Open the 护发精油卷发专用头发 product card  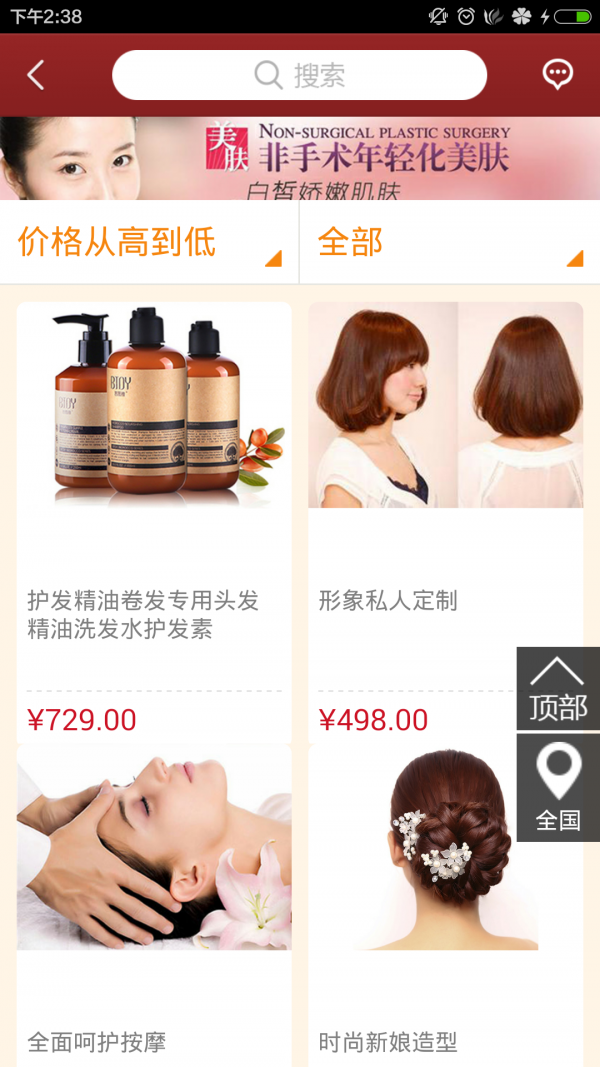point(154,520)
